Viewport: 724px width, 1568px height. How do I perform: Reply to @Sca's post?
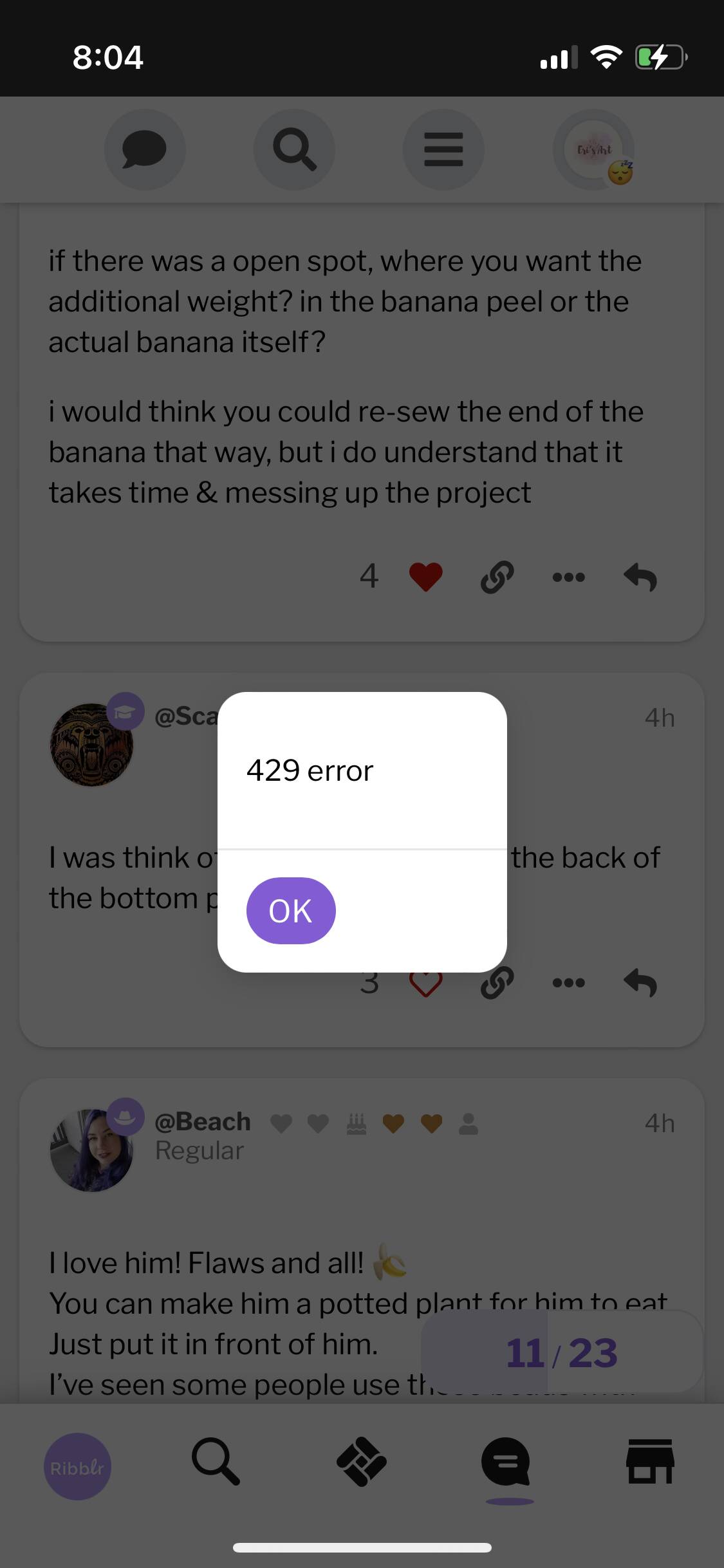pyautogui.click(x=640, y=983)
